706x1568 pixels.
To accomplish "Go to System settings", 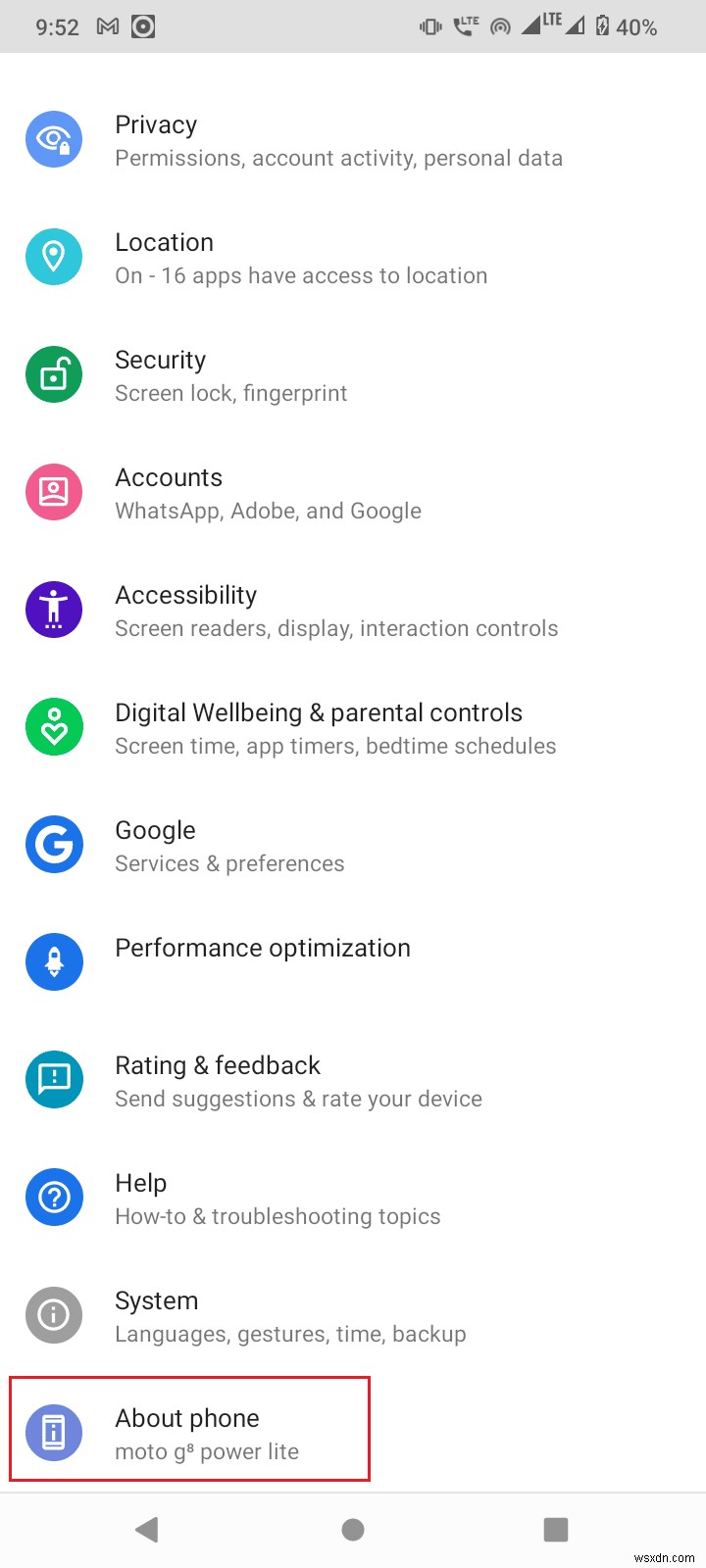I will click(x=294, y=1316).
